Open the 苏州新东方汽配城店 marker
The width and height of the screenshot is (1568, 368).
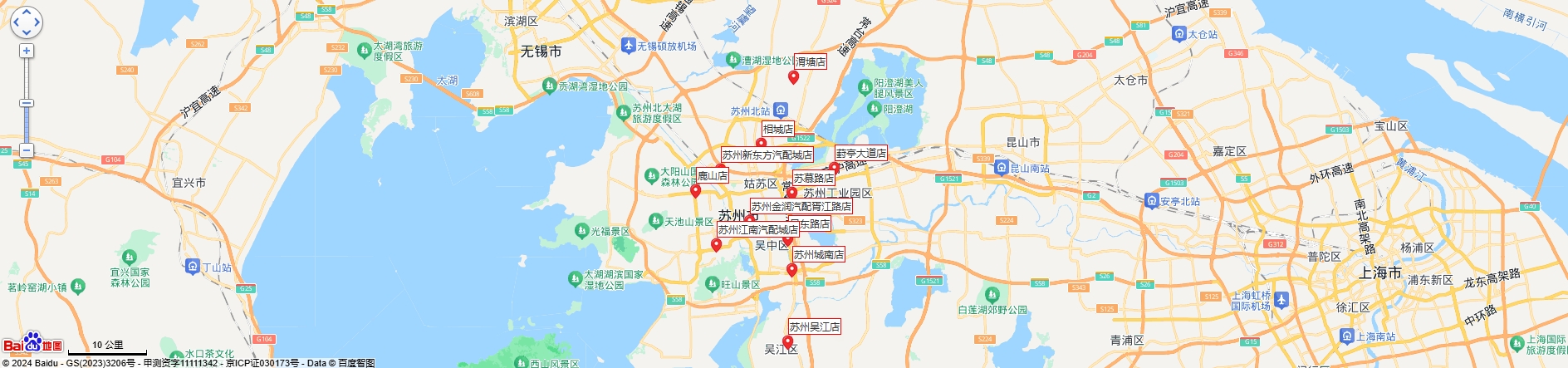click(x=720, y=169)
